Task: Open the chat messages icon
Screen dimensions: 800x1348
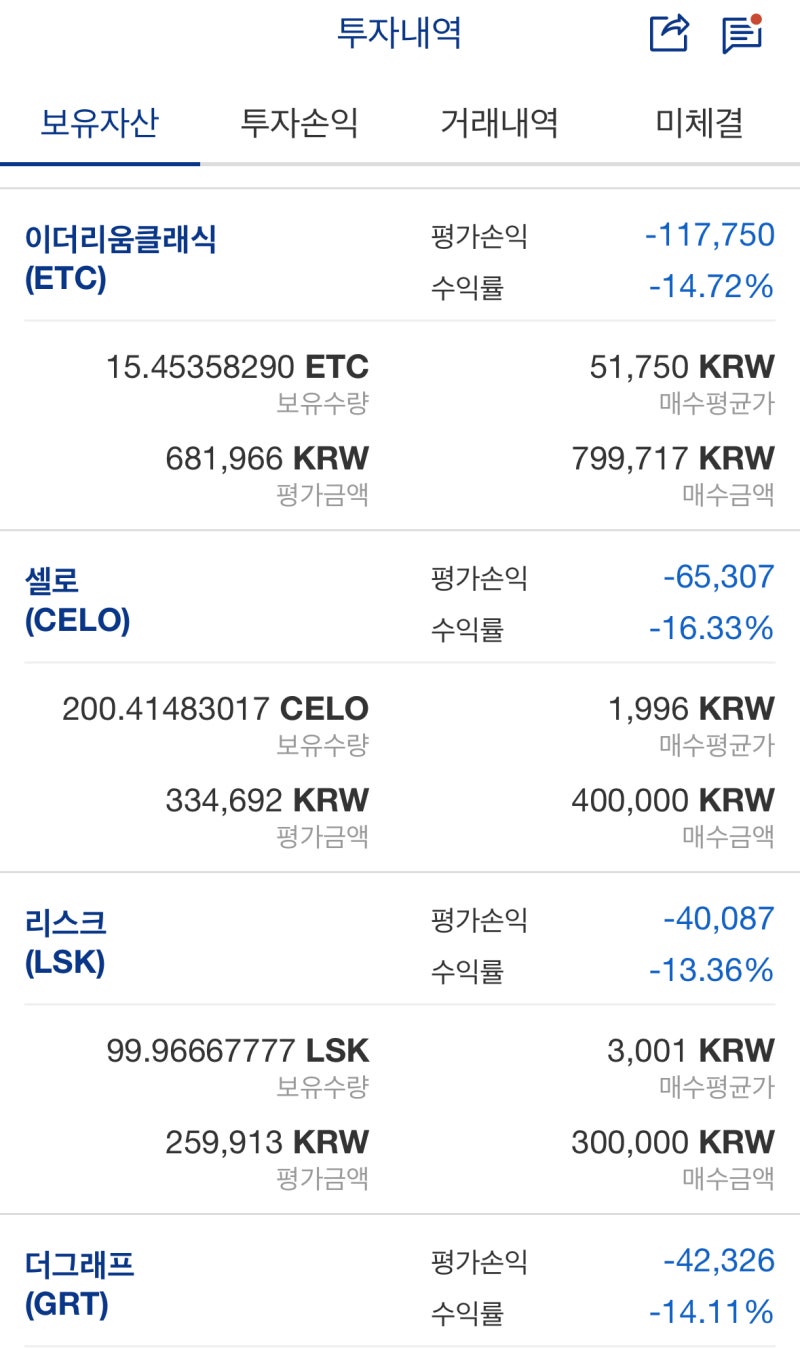Action: pos(741,34)
